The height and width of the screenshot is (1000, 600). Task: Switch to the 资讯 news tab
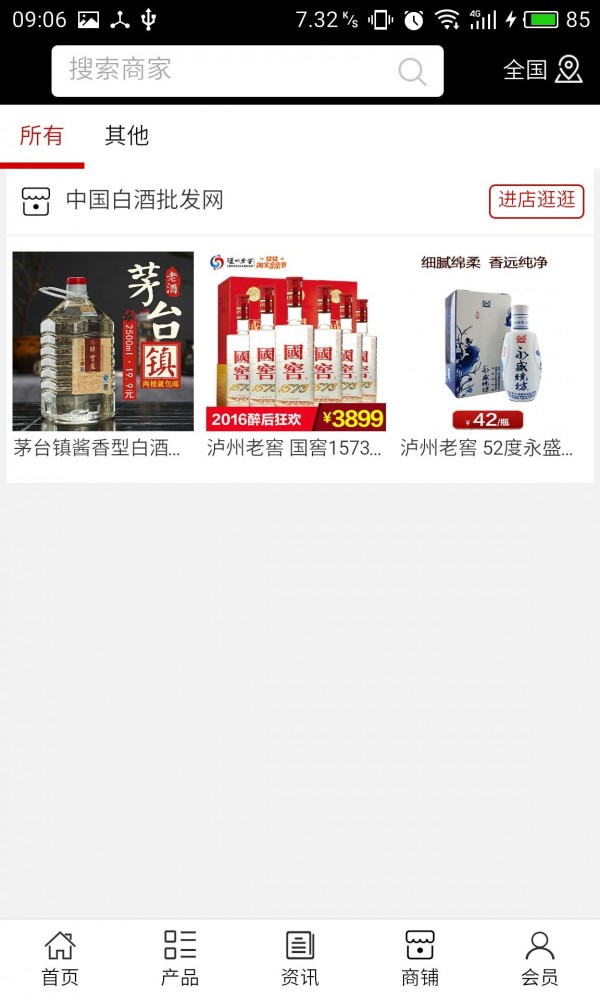click(300, 958)
